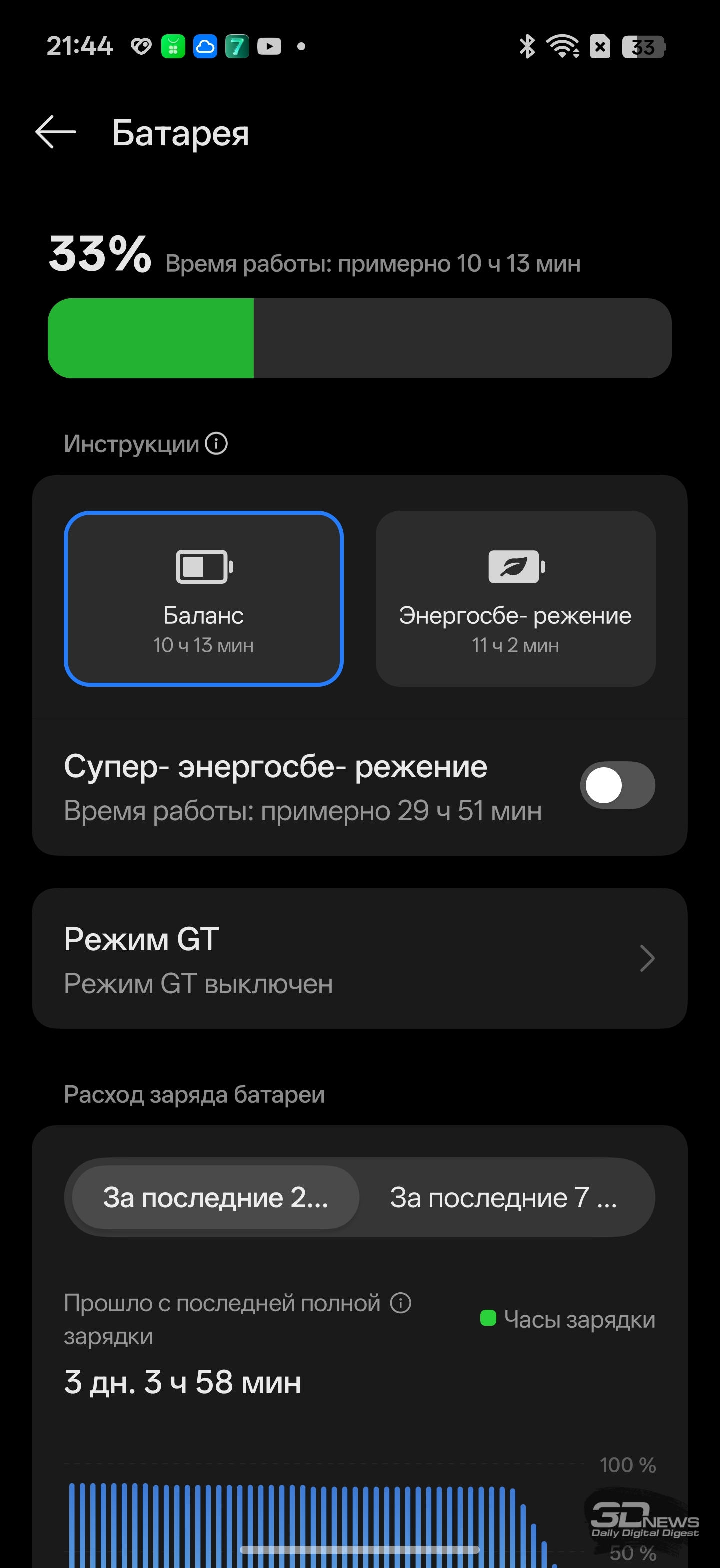The height and width of the screenshot is (1568, 720).
Task: Tap info icon beside Прошло с последней полной зарядки
Action: tap(400, 1303)
